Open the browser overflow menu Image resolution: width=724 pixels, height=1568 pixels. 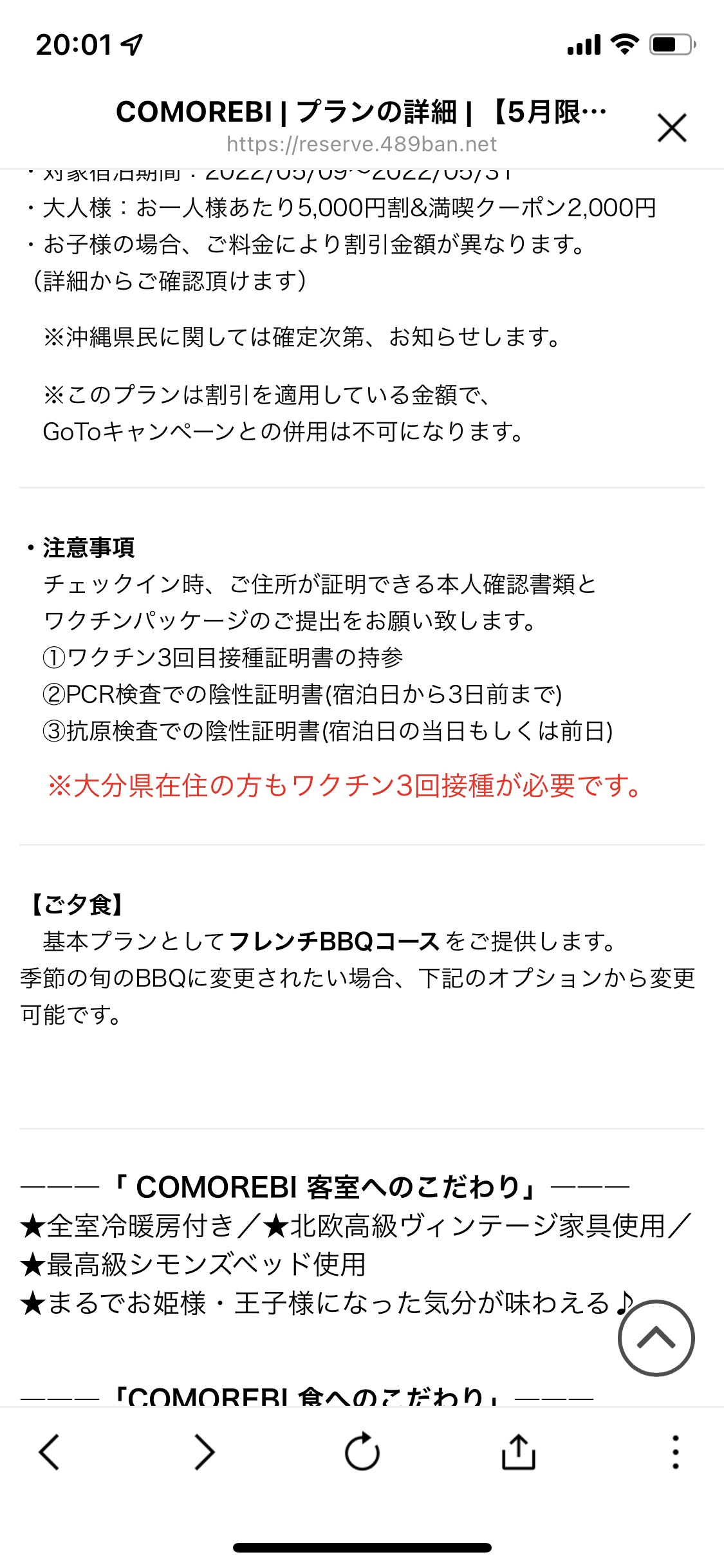click(x=675, y=1452)
